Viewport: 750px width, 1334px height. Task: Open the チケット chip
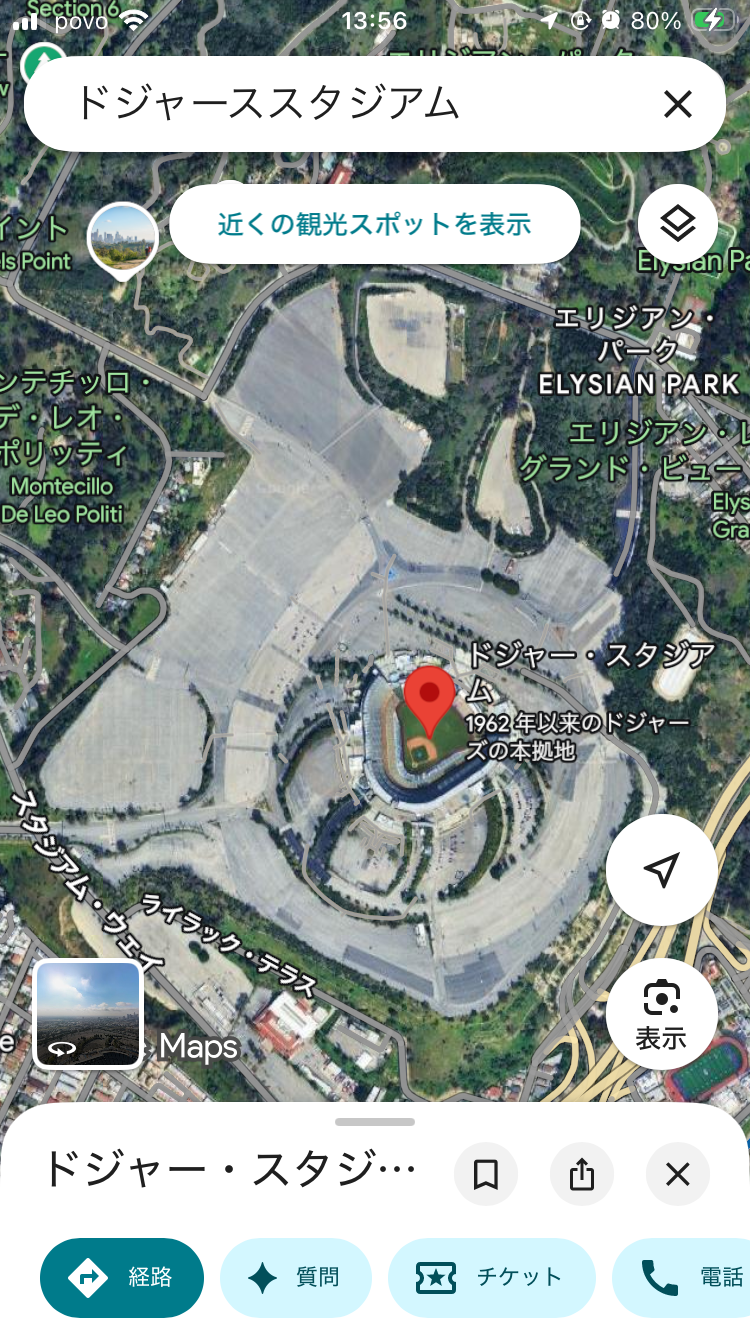(x=491, y=1277)
